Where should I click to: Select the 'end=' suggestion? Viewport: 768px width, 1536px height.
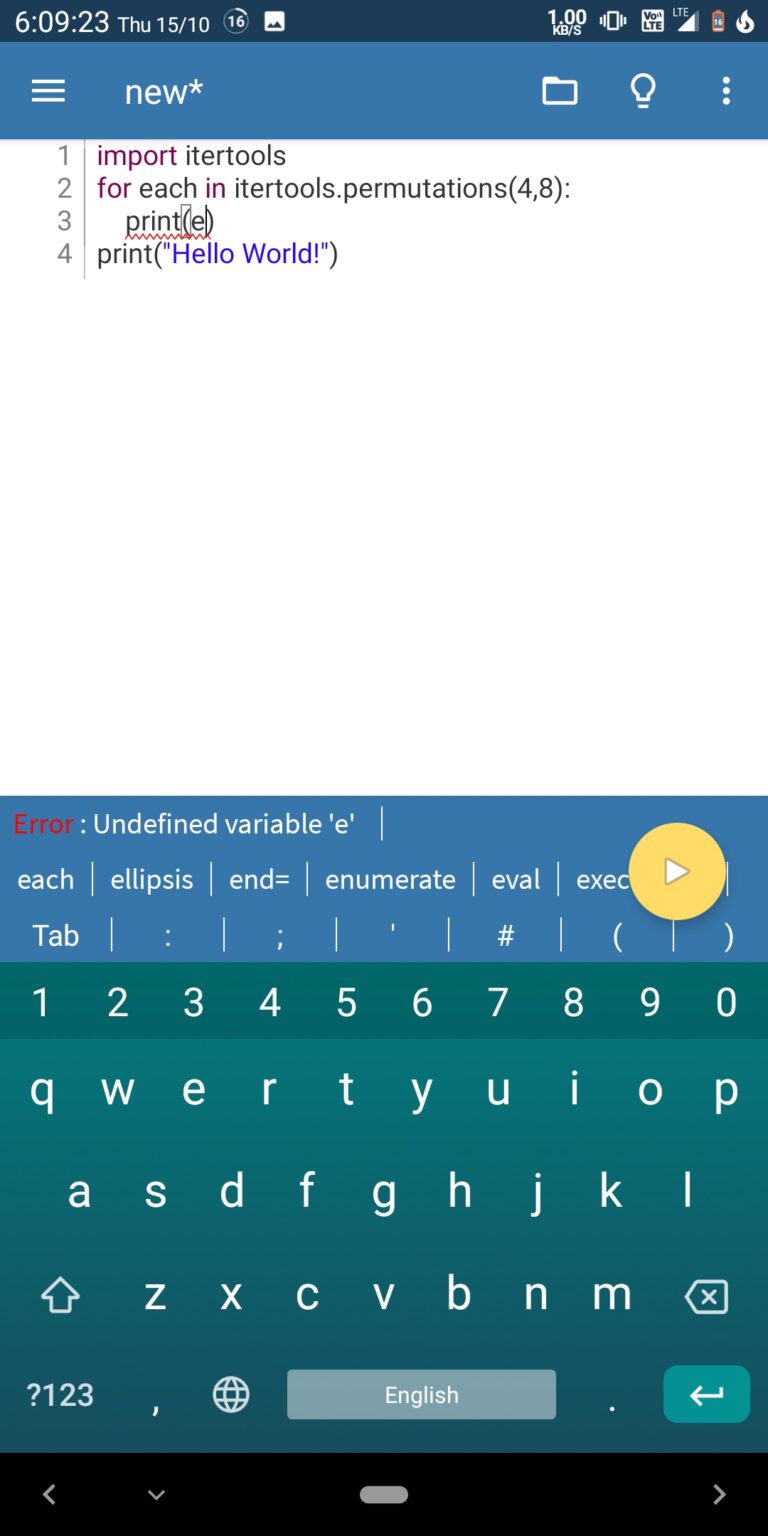pyautogui.click(x=259, y=880)
